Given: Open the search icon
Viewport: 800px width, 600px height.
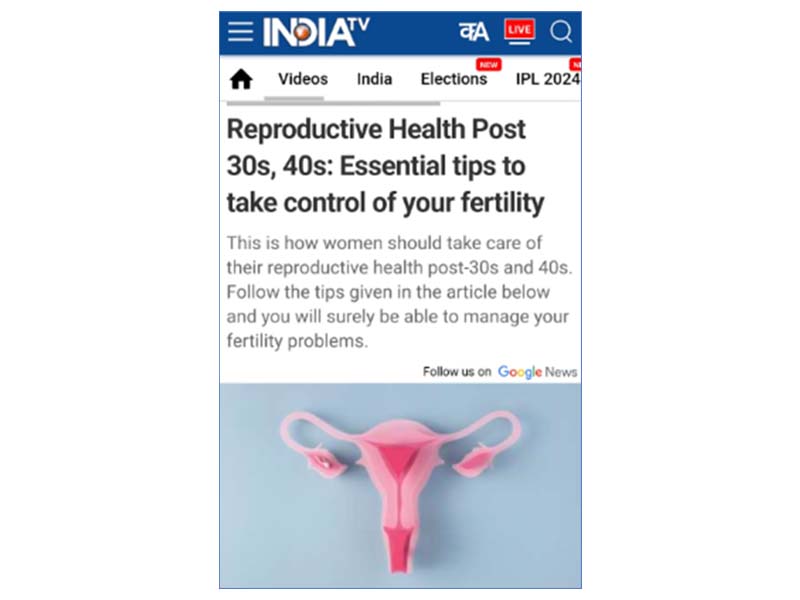Looking at the screenshot, I should click(561, 32).
